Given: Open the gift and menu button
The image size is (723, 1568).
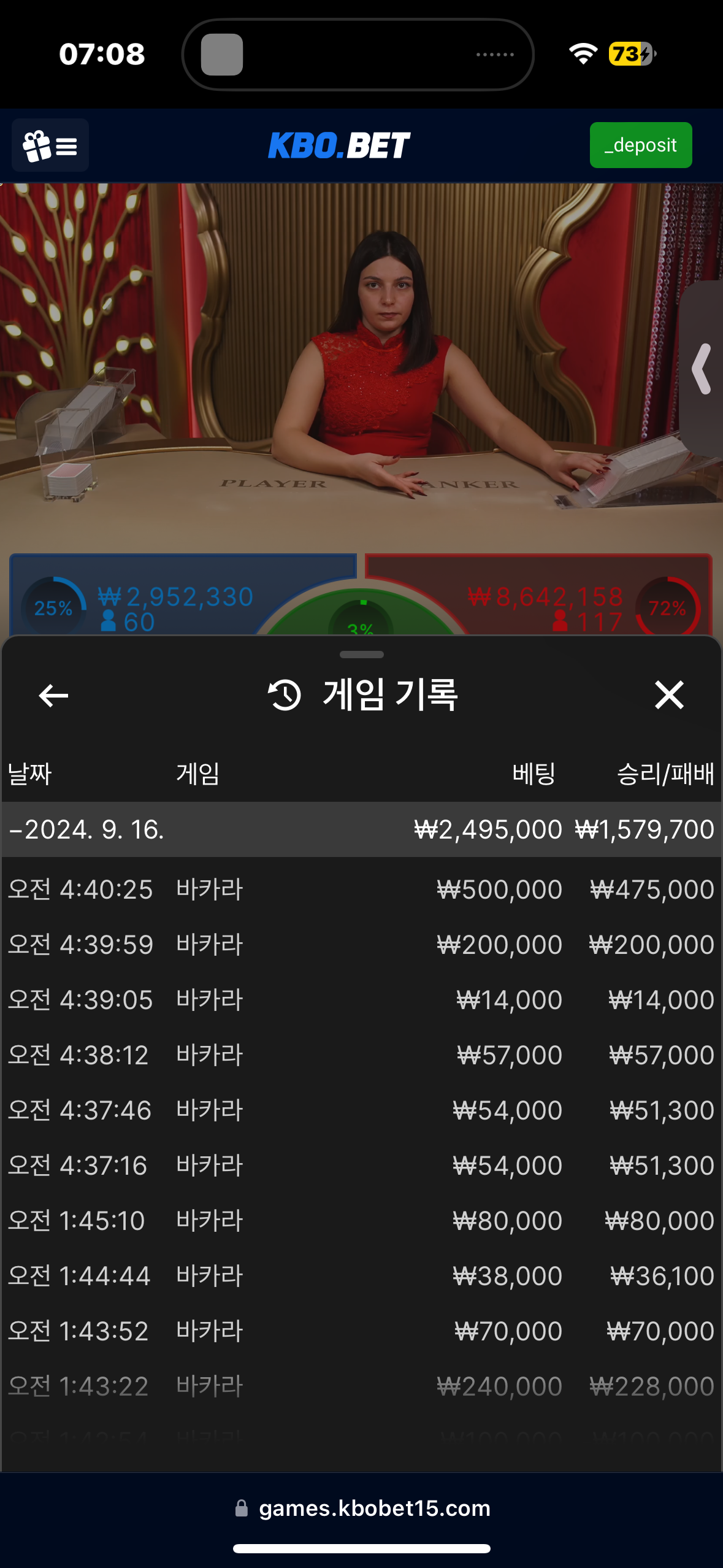Looking at the screenshot, I should pyautogui.click(x=50, y=145).
